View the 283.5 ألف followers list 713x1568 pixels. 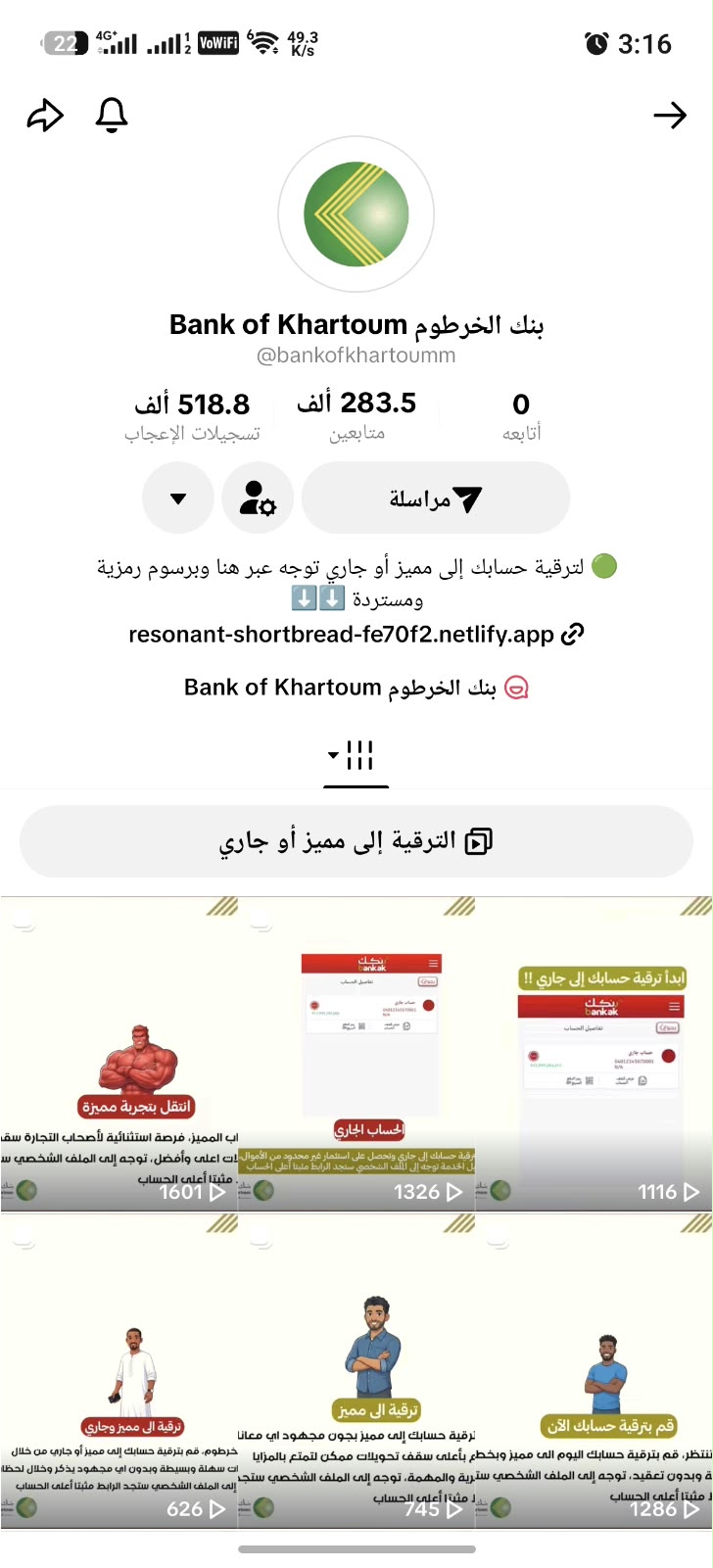pyautogui.click(x=356, y=415)
